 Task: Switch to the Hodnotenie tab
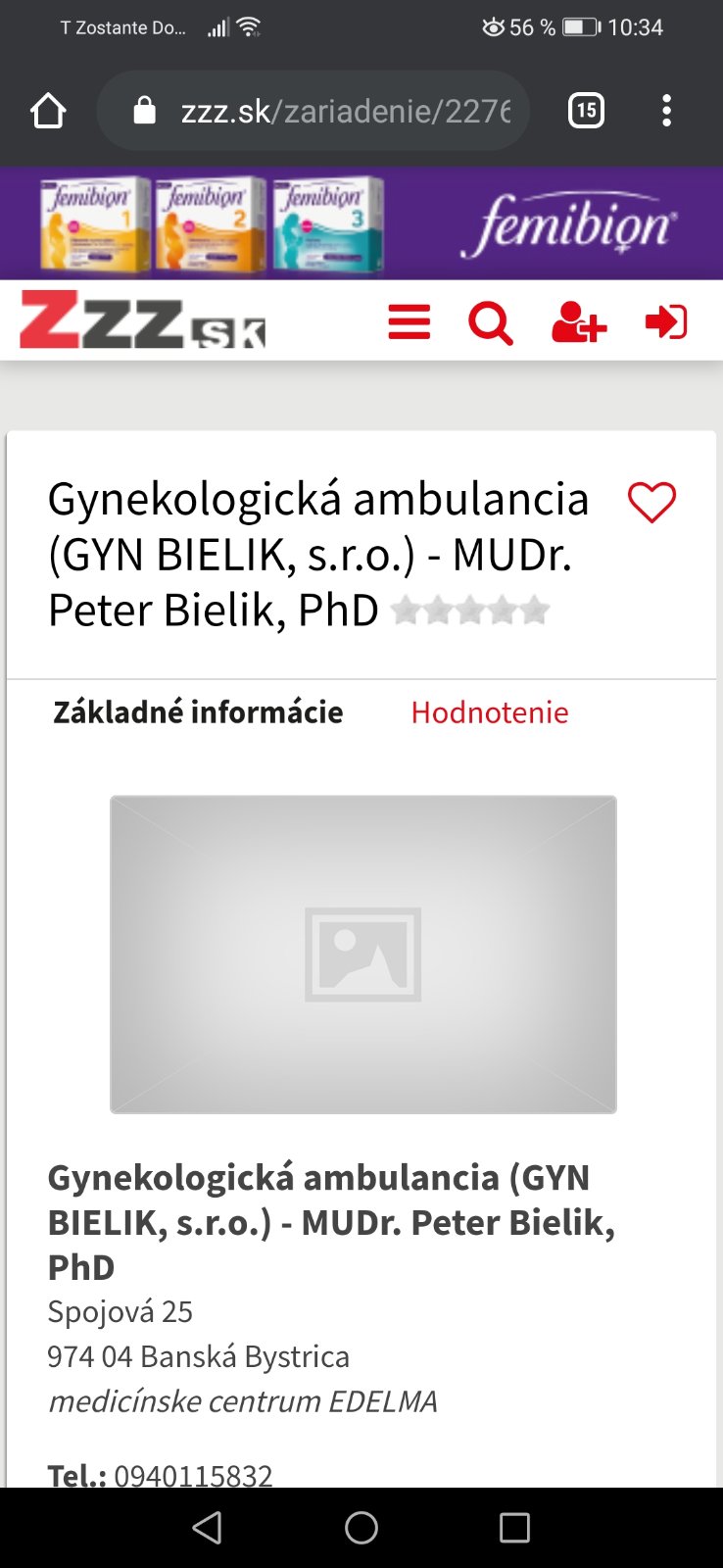489,712
